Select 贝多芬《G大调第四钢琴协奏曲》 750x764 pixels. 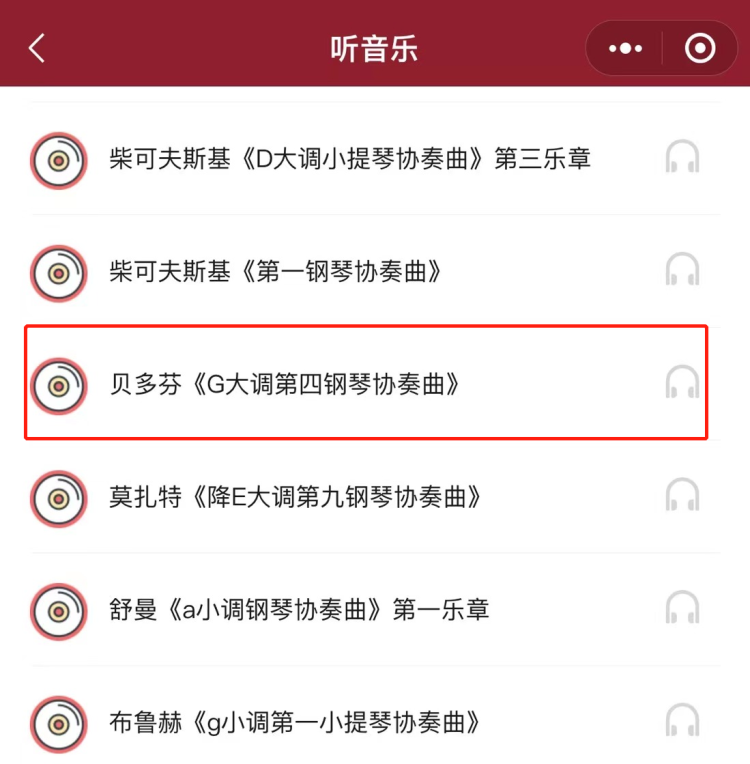tap(286, 383)
